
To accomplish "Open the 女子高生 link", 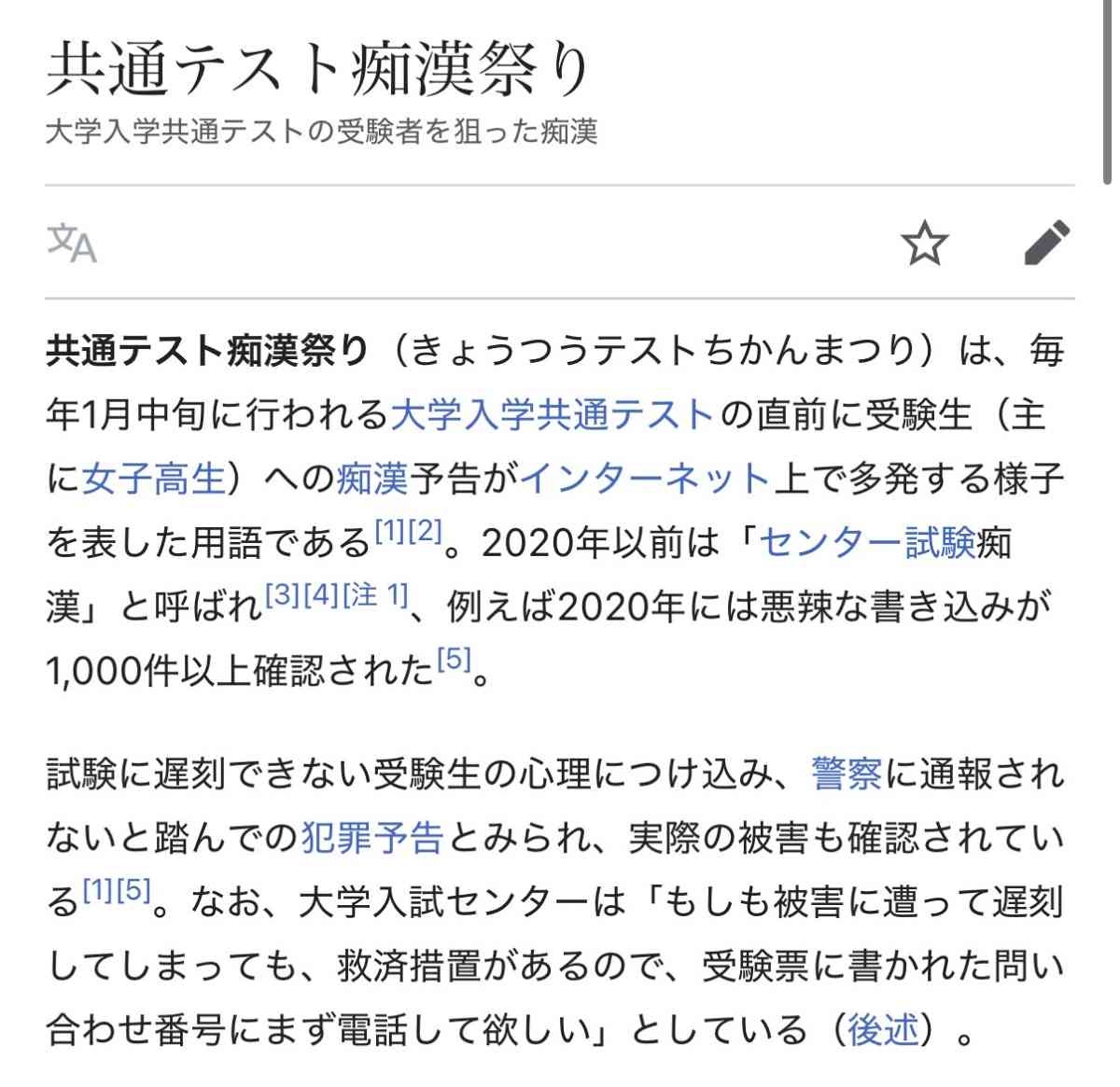I will tap(155, 480).
